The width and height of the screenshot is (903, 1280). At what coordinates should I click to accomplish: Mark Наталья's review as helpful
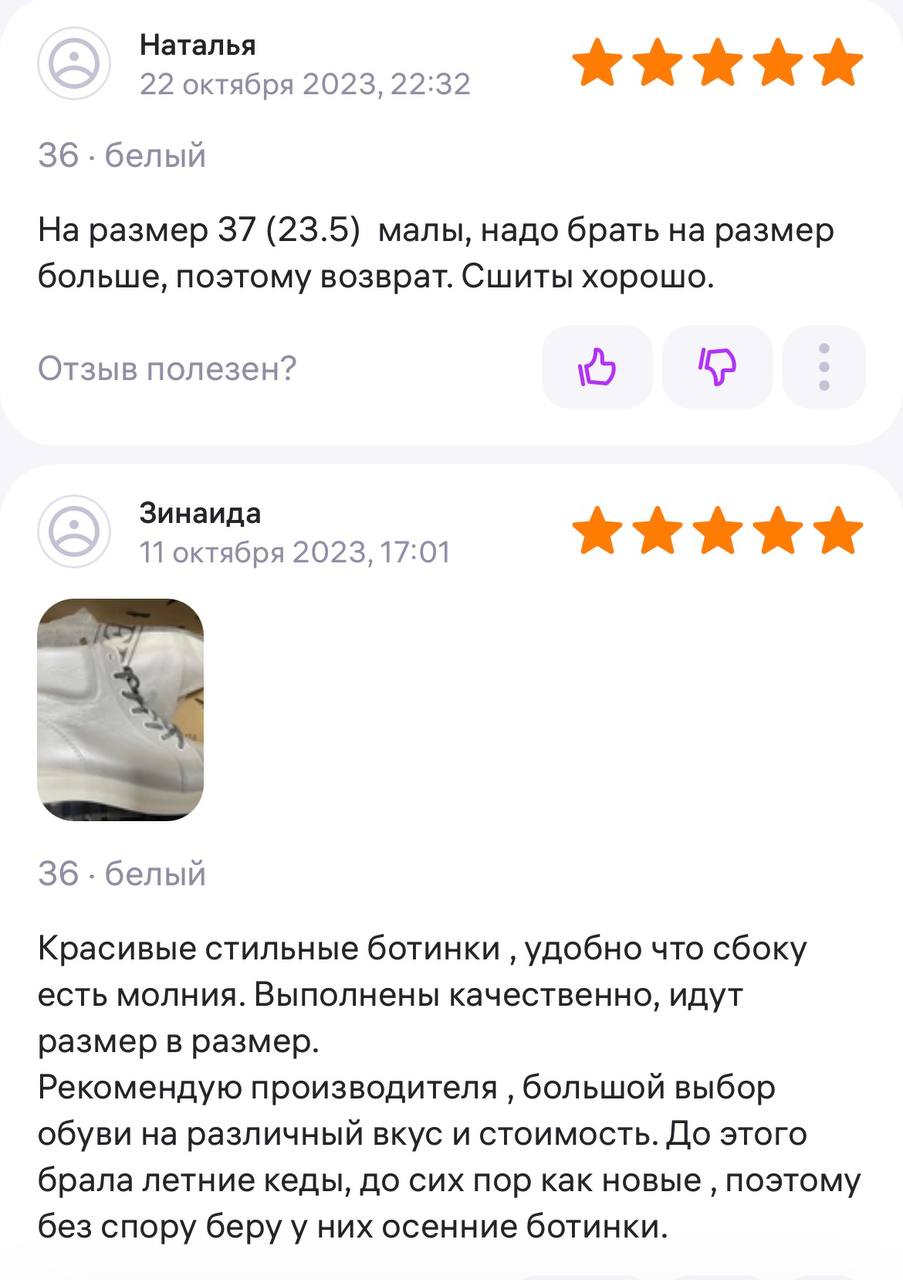(597, 367)
